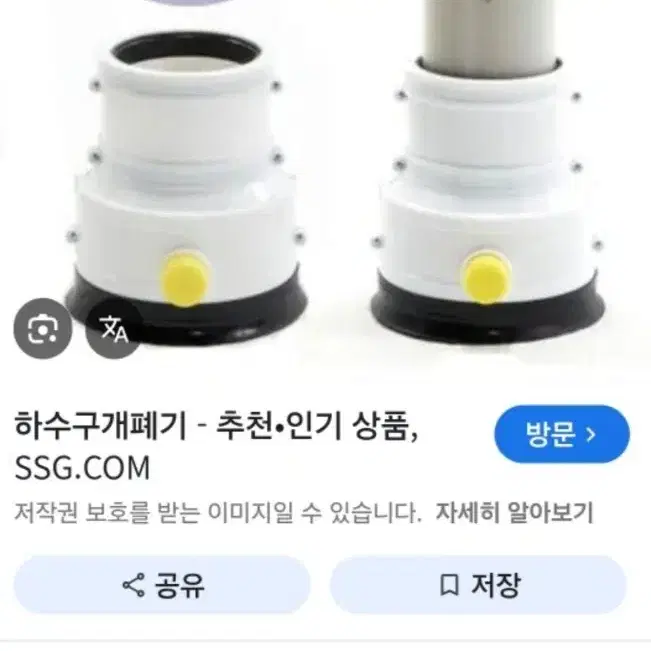Share this image via 공유

tap(162, 585)
